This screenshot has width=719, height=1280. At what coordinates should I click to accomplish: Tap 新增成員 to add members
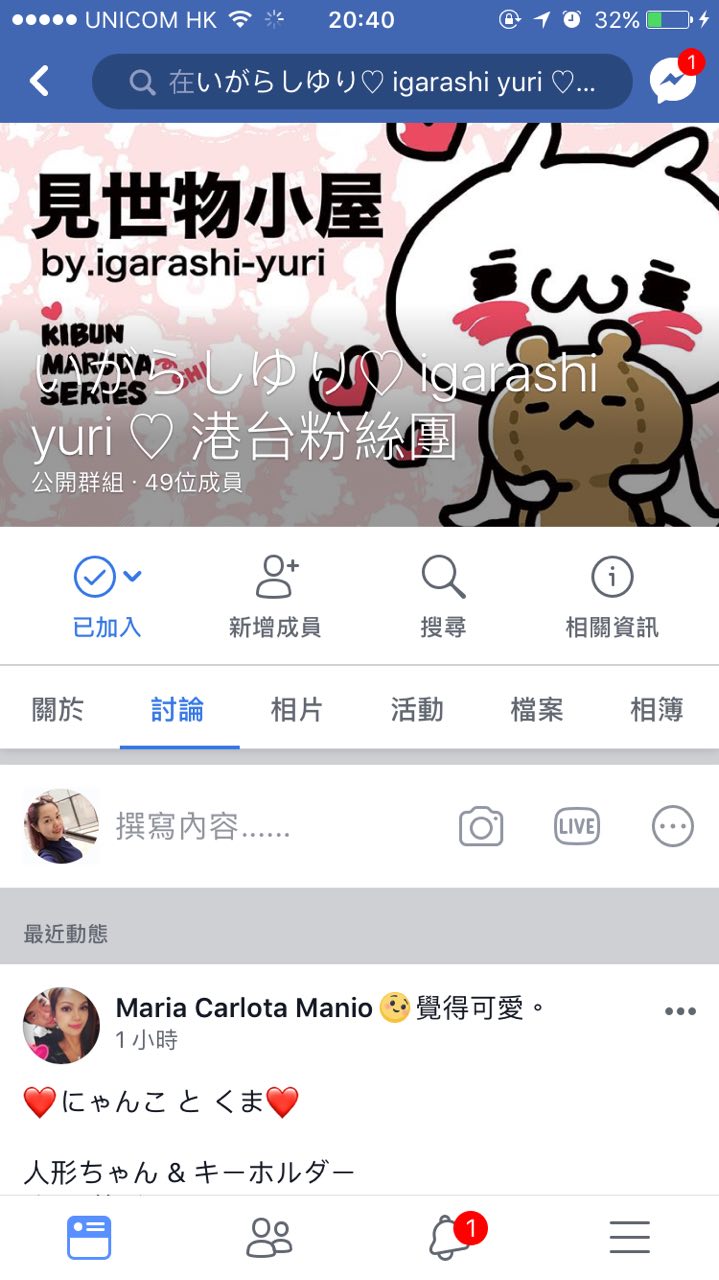[x=275, y=597]
